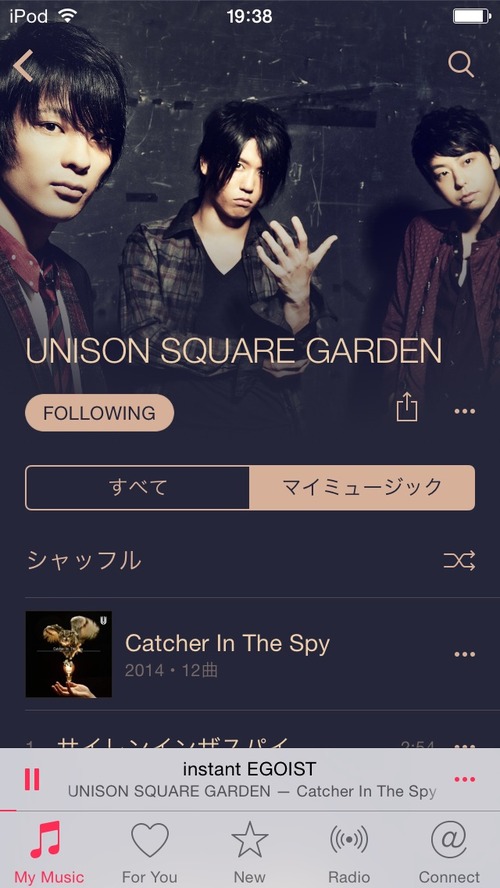
Task: Tap the FOLLOWING button to unfollow artist
Action: tap(100, 413)
